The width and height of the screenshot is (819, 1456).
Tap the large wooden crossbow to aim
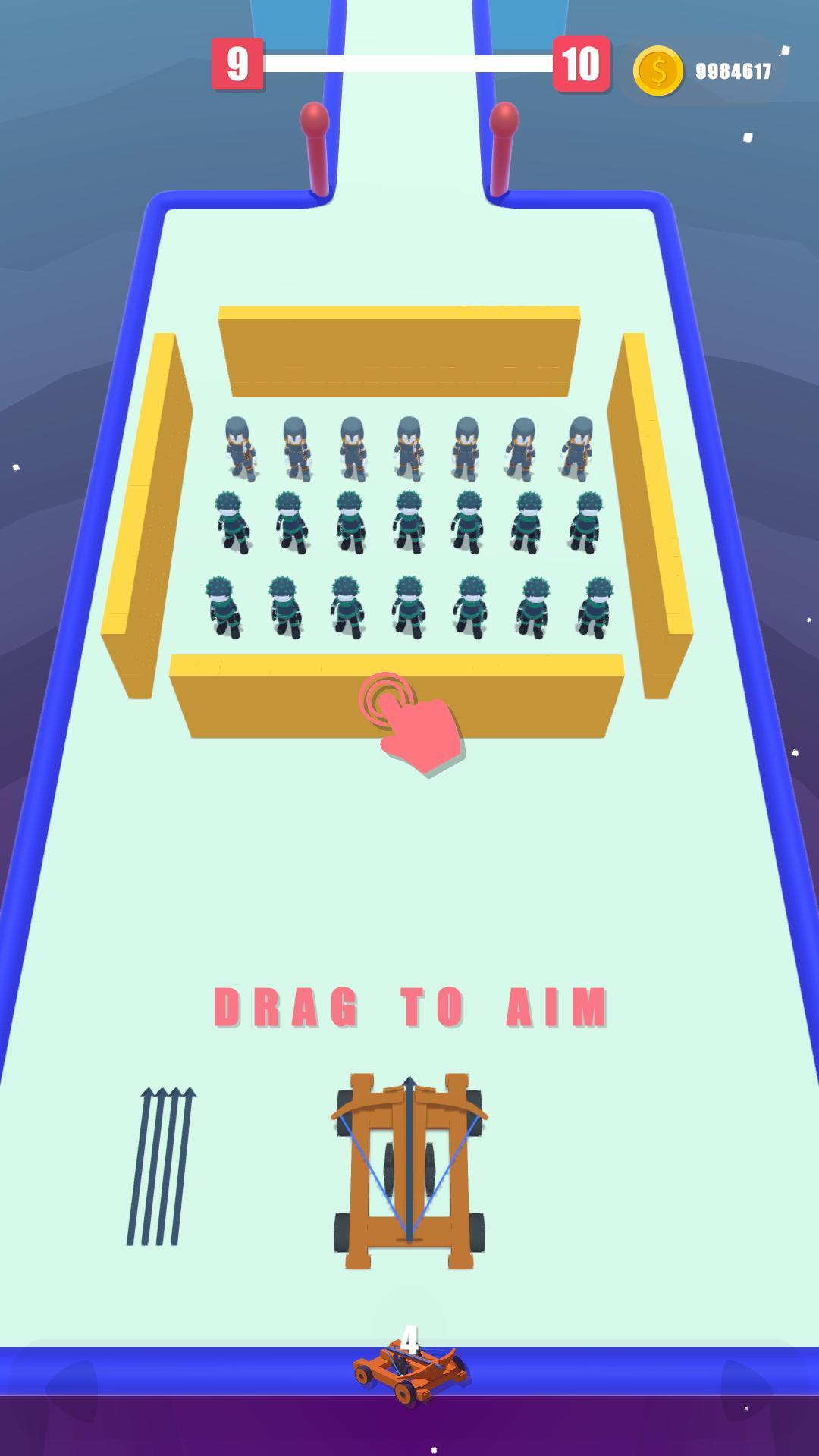pos(409,1170)
